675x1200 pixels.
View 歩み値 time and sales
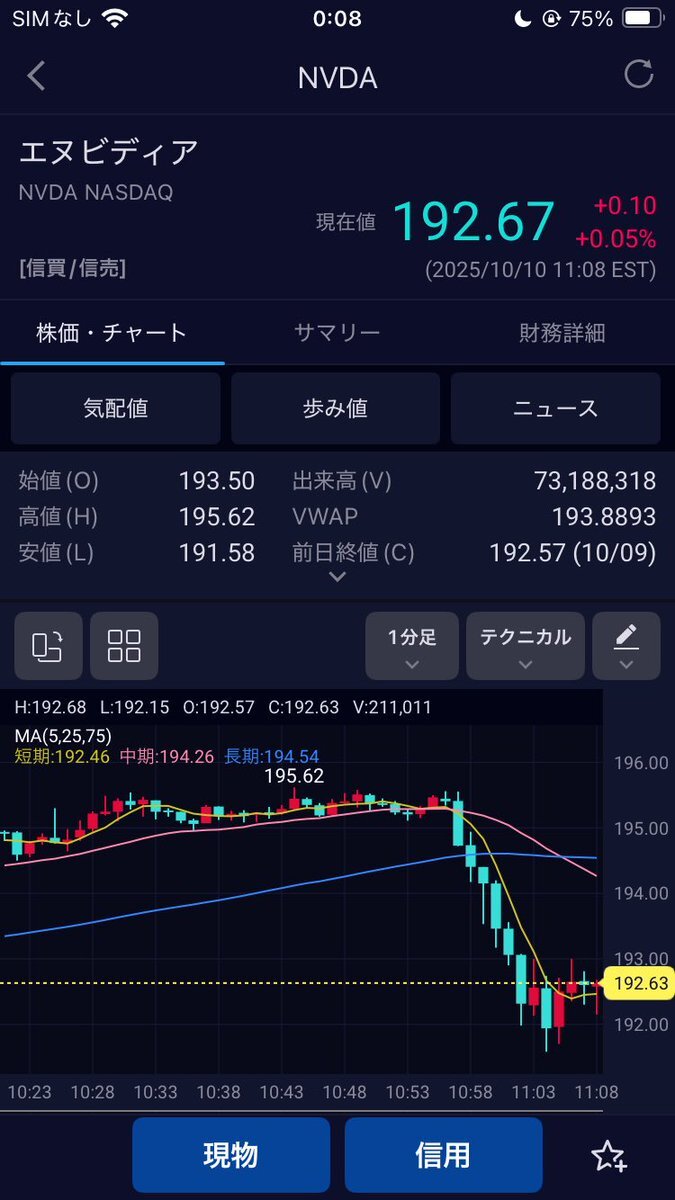coord(335,408)
